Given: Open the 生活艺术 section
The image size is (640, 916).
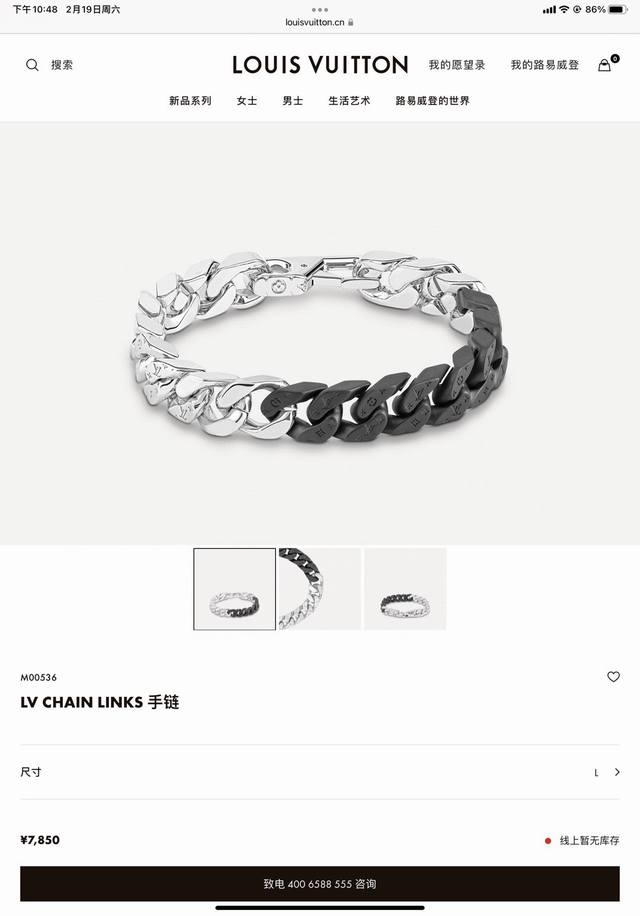Looking at the screenshot, I should point(349,101).
